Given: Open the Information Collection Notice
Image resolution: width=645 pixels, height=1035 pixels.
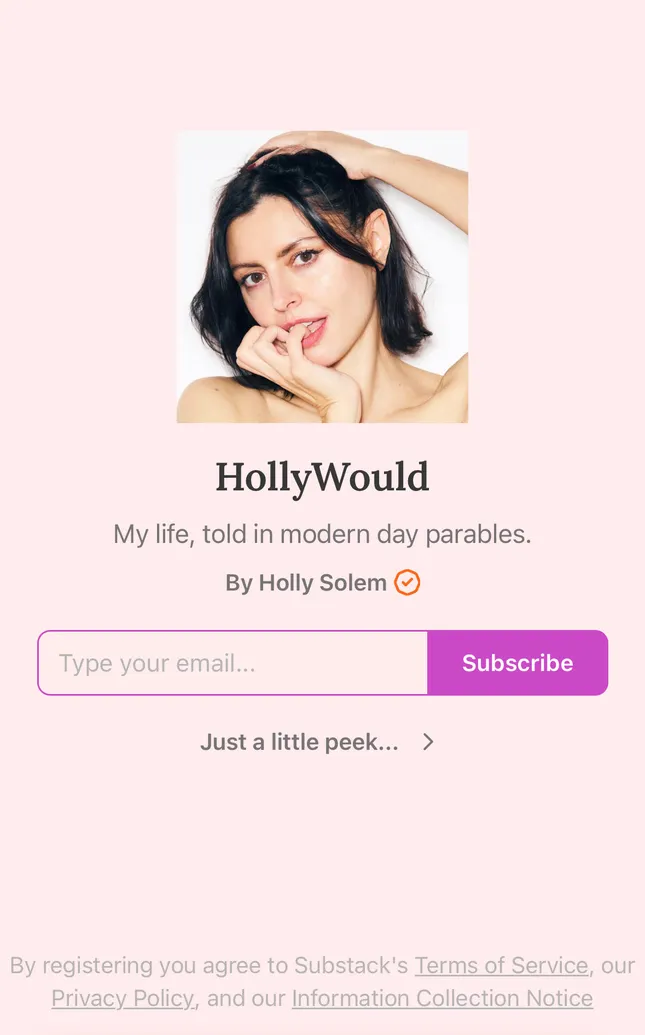Looking at the screenshot, I should 442,998.
